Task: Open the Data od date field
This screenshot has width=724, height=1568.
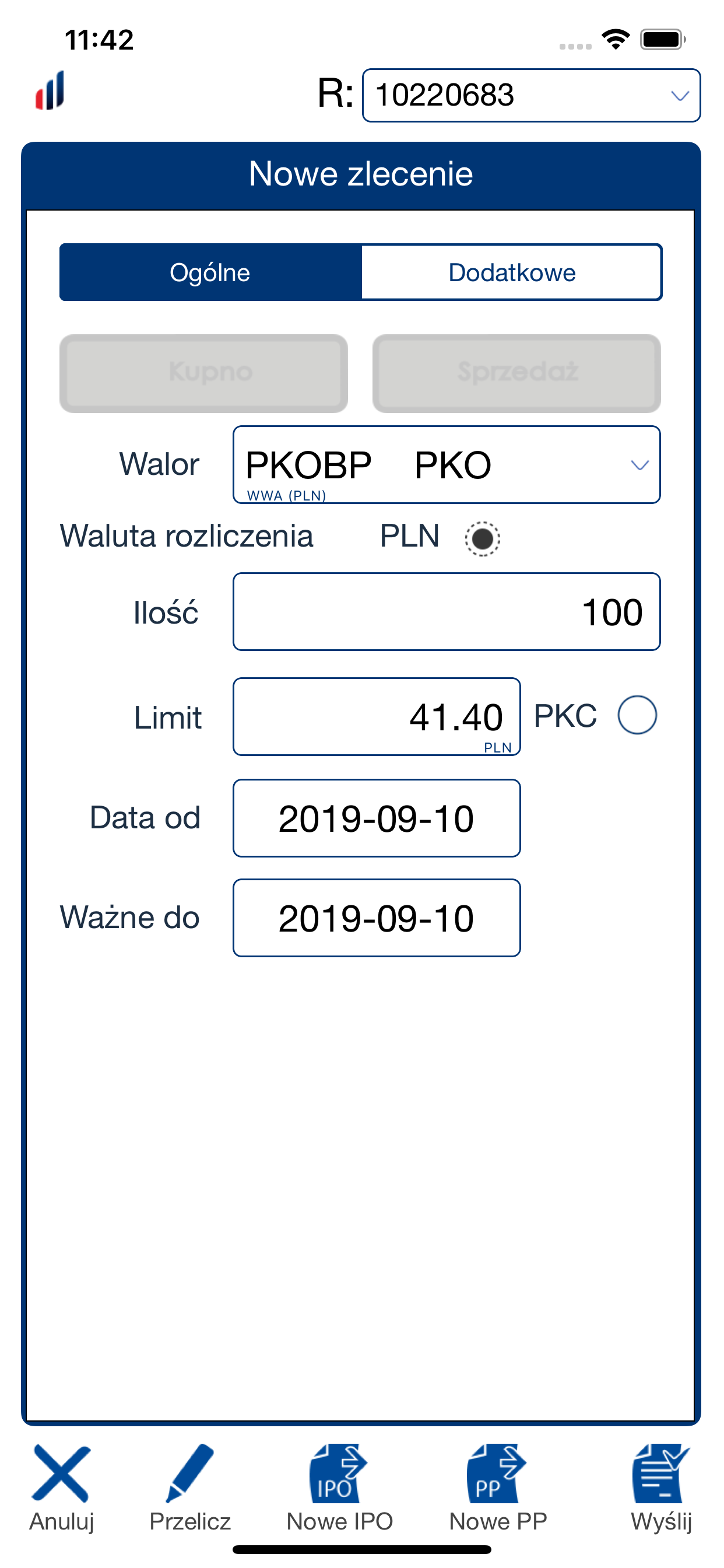Action: click(376, 818)
